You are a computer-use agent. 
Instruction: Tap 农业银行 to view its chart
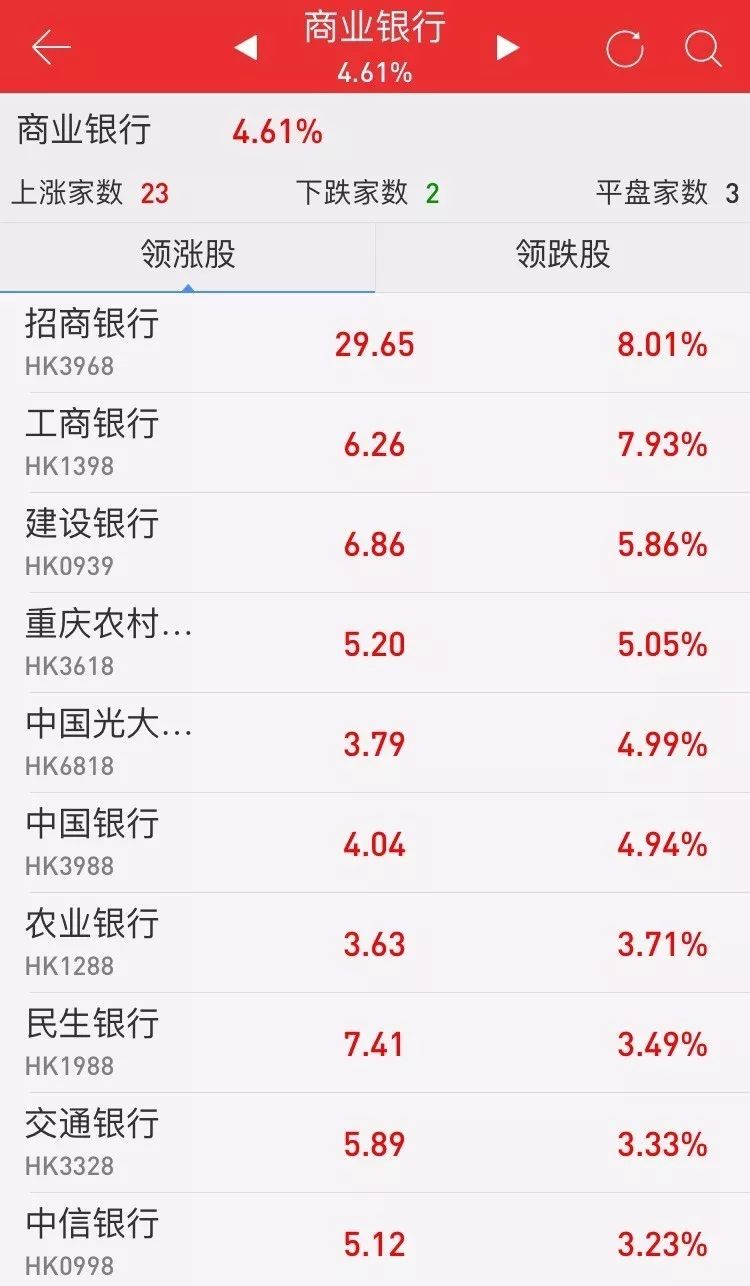[375, 943]
